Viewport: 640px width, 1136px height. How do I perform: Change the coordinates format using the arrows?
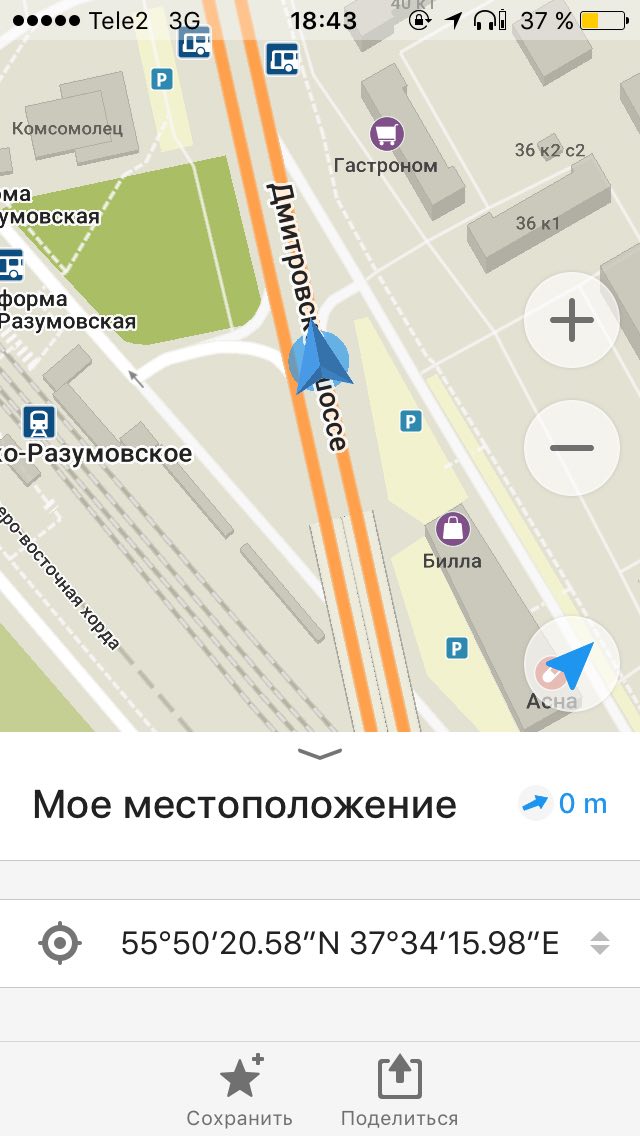tap(599, 943)
